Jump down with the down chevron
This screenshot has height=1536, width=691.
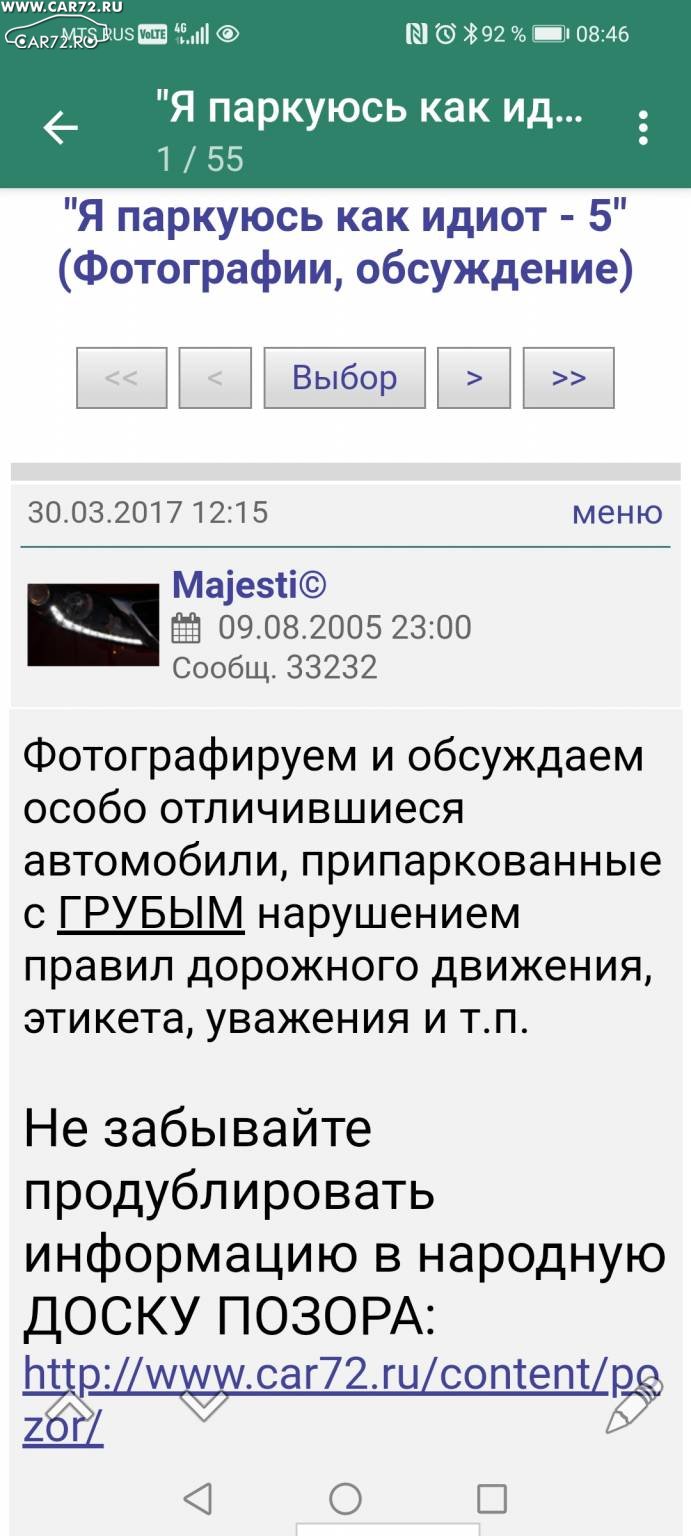pos(204,1406)
